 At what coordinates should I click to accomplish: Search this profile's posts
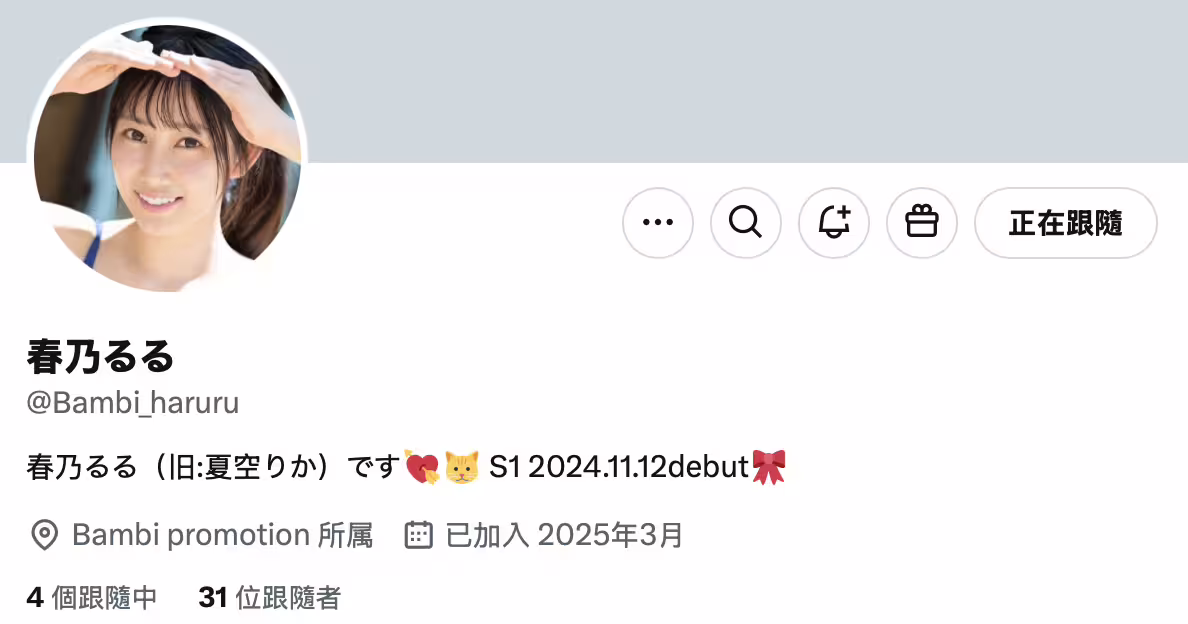pyautogui.click(x=746, y=223)
